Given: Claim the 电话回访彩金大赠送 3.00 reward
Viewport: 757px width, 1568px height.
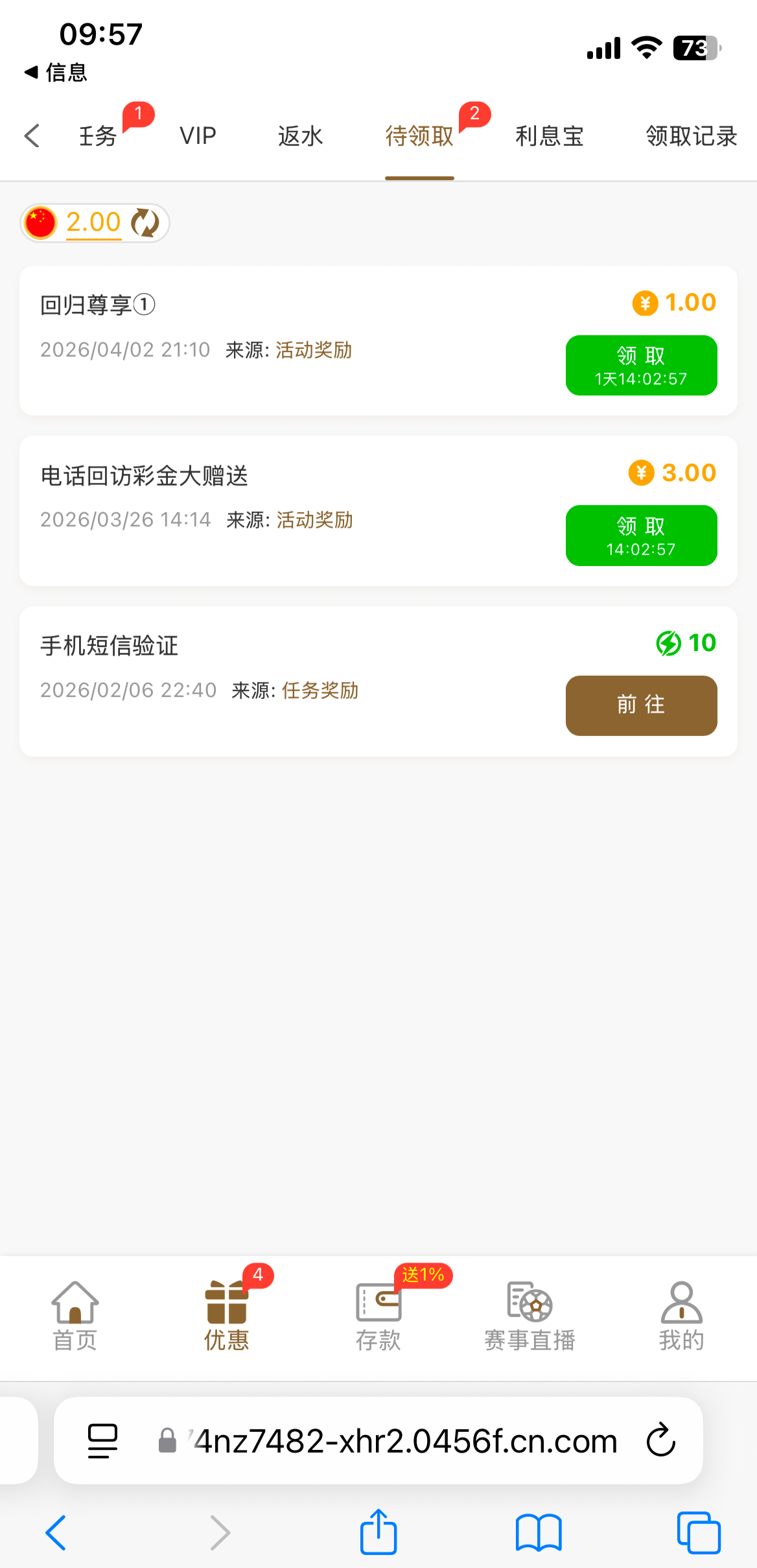Looking at the screenshot, I should (x=641, y=536).
